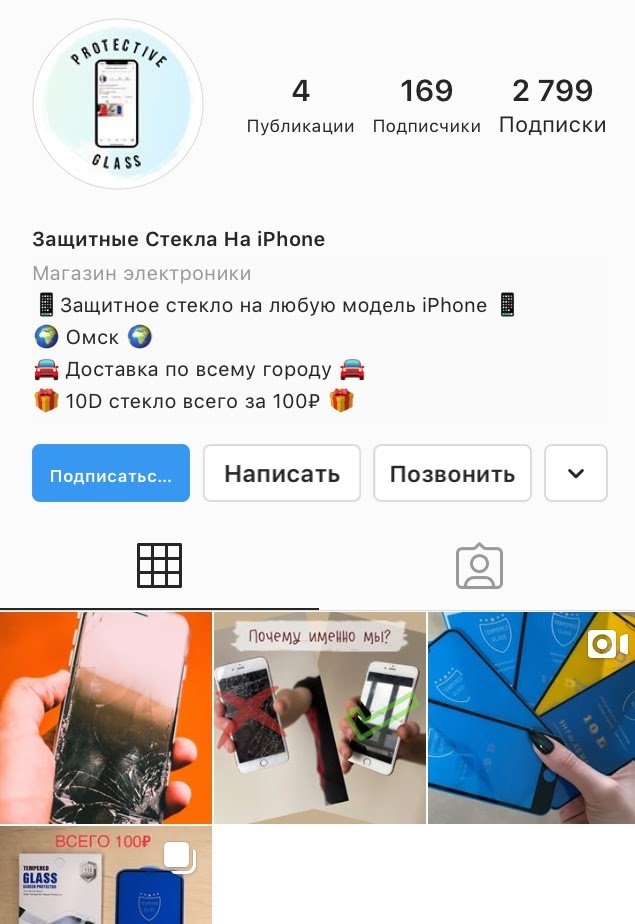The image size is (635, 924).
Task: Open the Подписчики followers list
Action: [426, 107]
